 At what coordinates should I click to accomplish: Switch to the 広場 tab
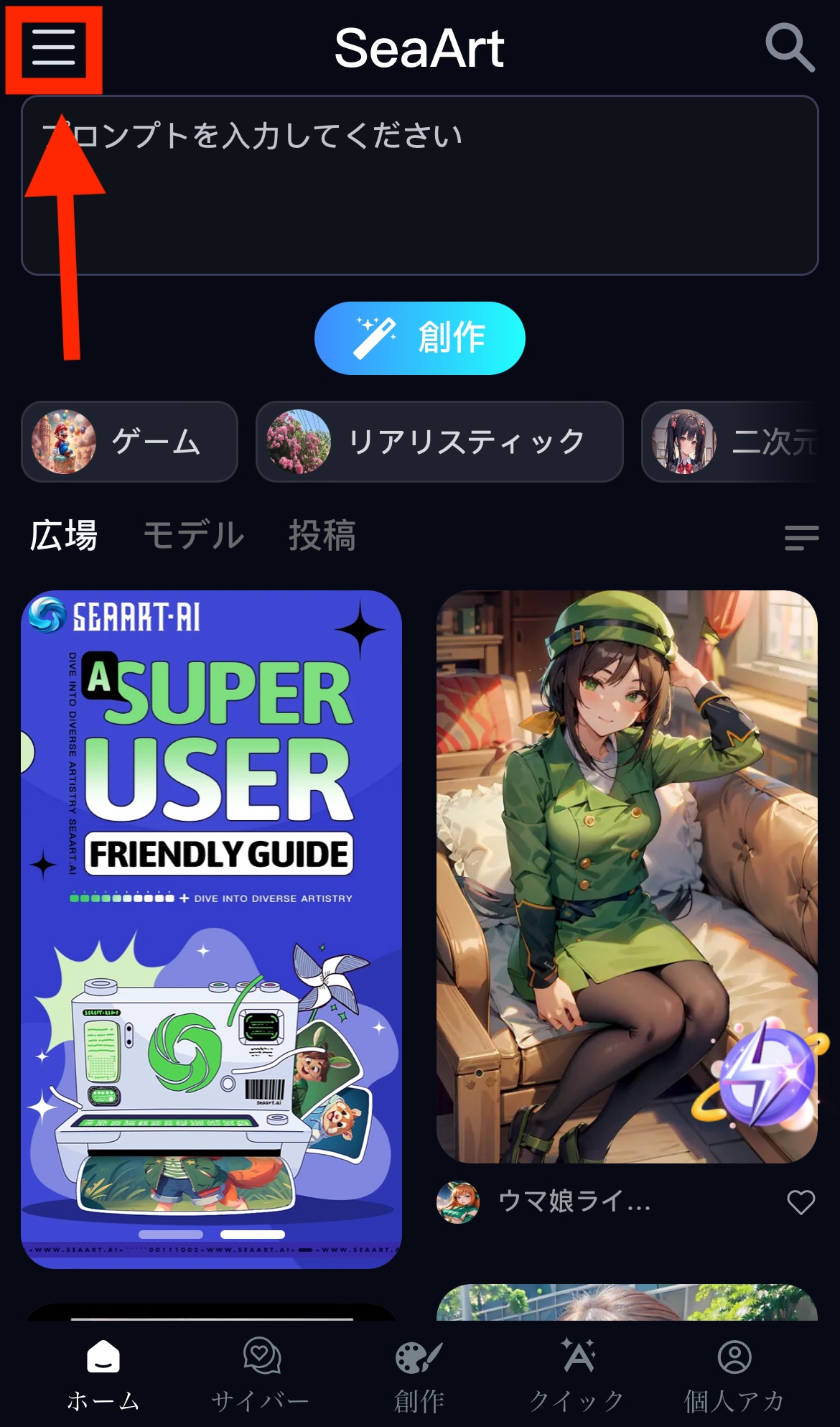tap(63, 536)
